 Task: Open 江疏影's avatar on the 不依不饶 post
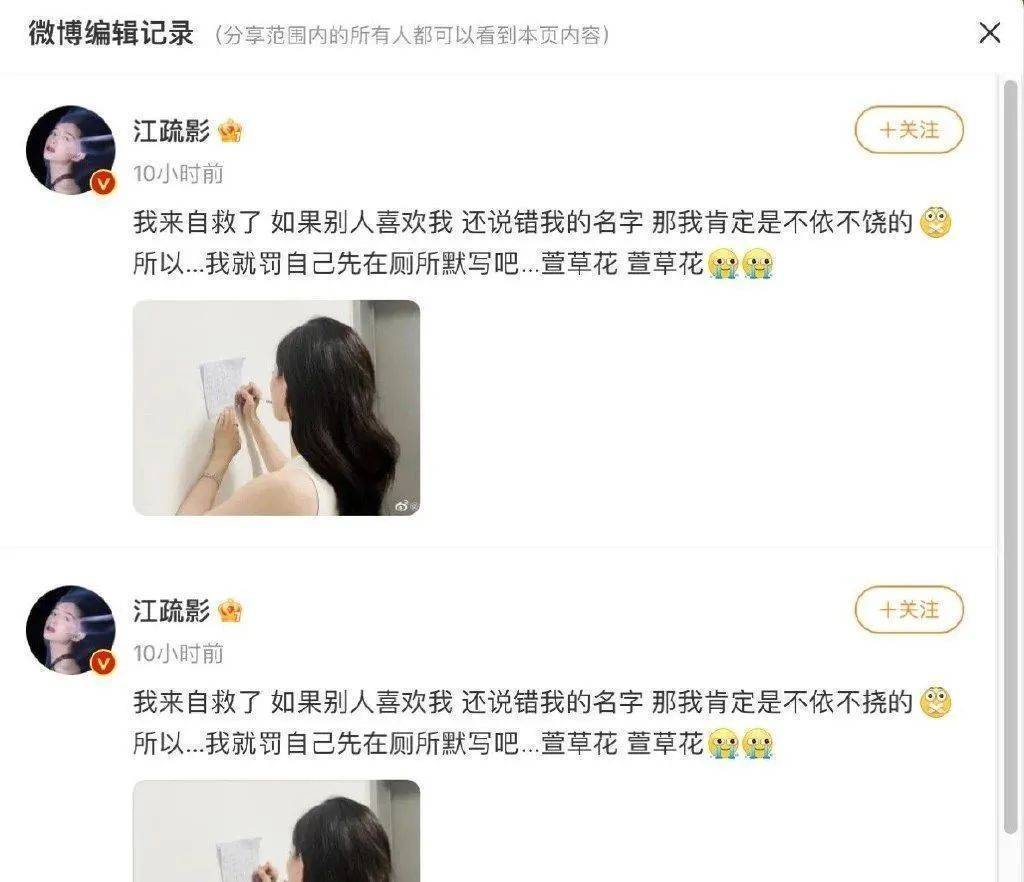point(70,150)
